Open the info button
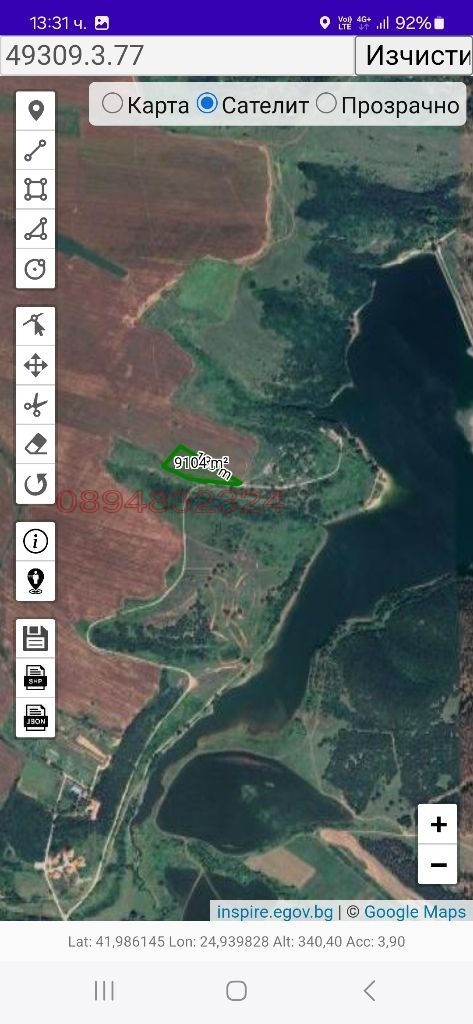Image resolution: width=473 pixels, height=1024 pixels. [35, 541]
